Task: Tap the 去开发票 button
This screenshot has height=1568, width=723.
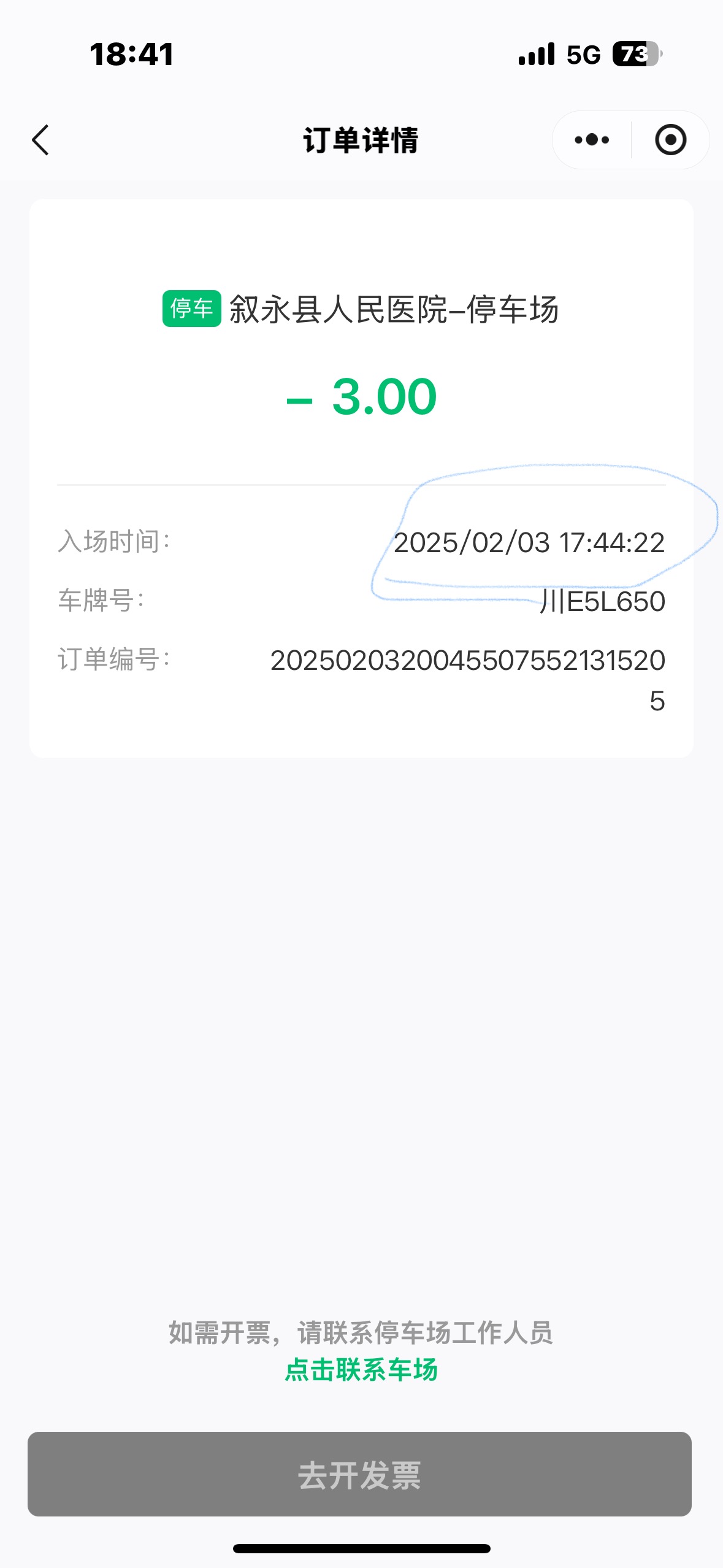Action: coord(360,1474)
